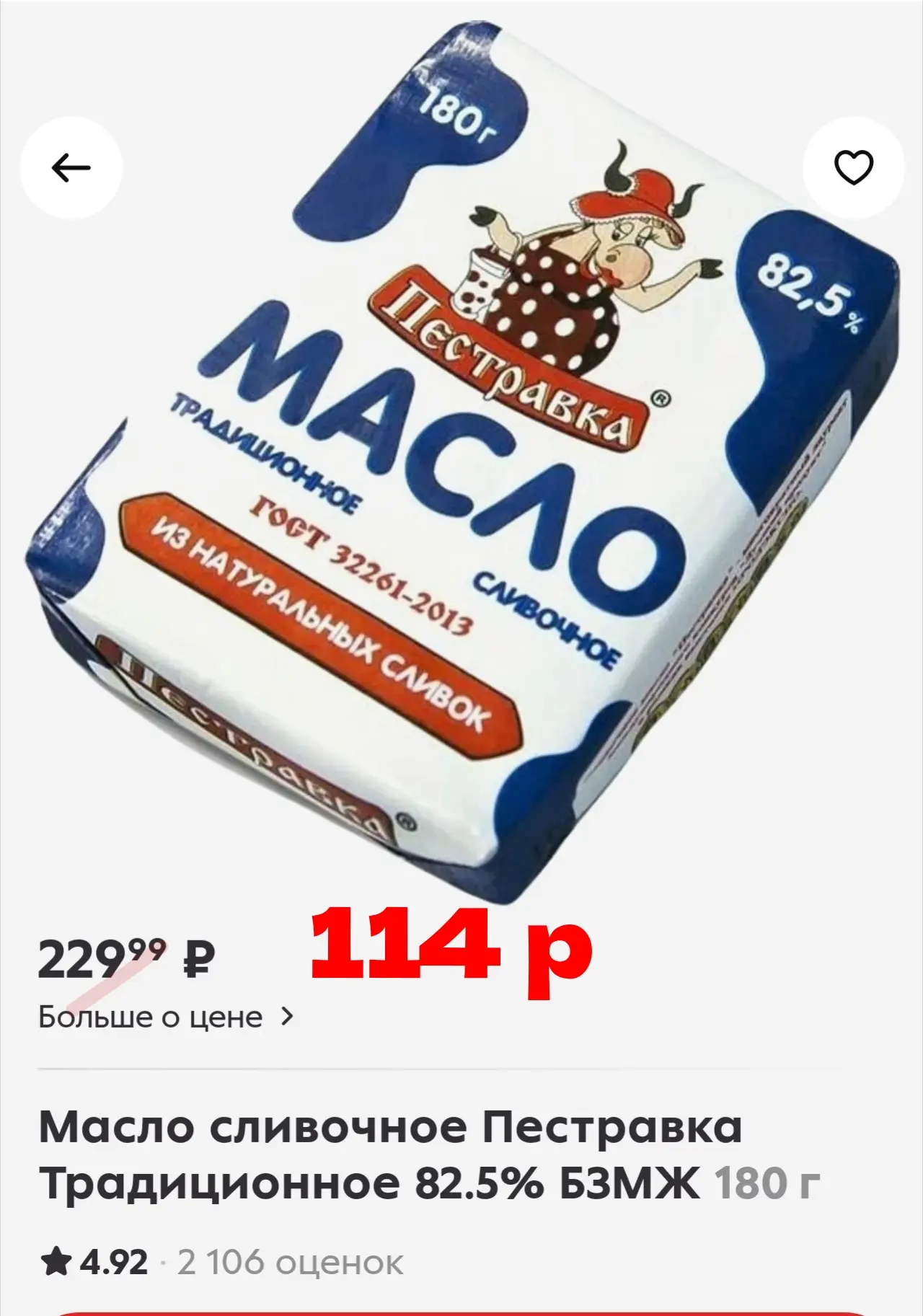View the 2 106 оценок ratings
This screenshot has height=1316, width=923.
point(290,1263)
